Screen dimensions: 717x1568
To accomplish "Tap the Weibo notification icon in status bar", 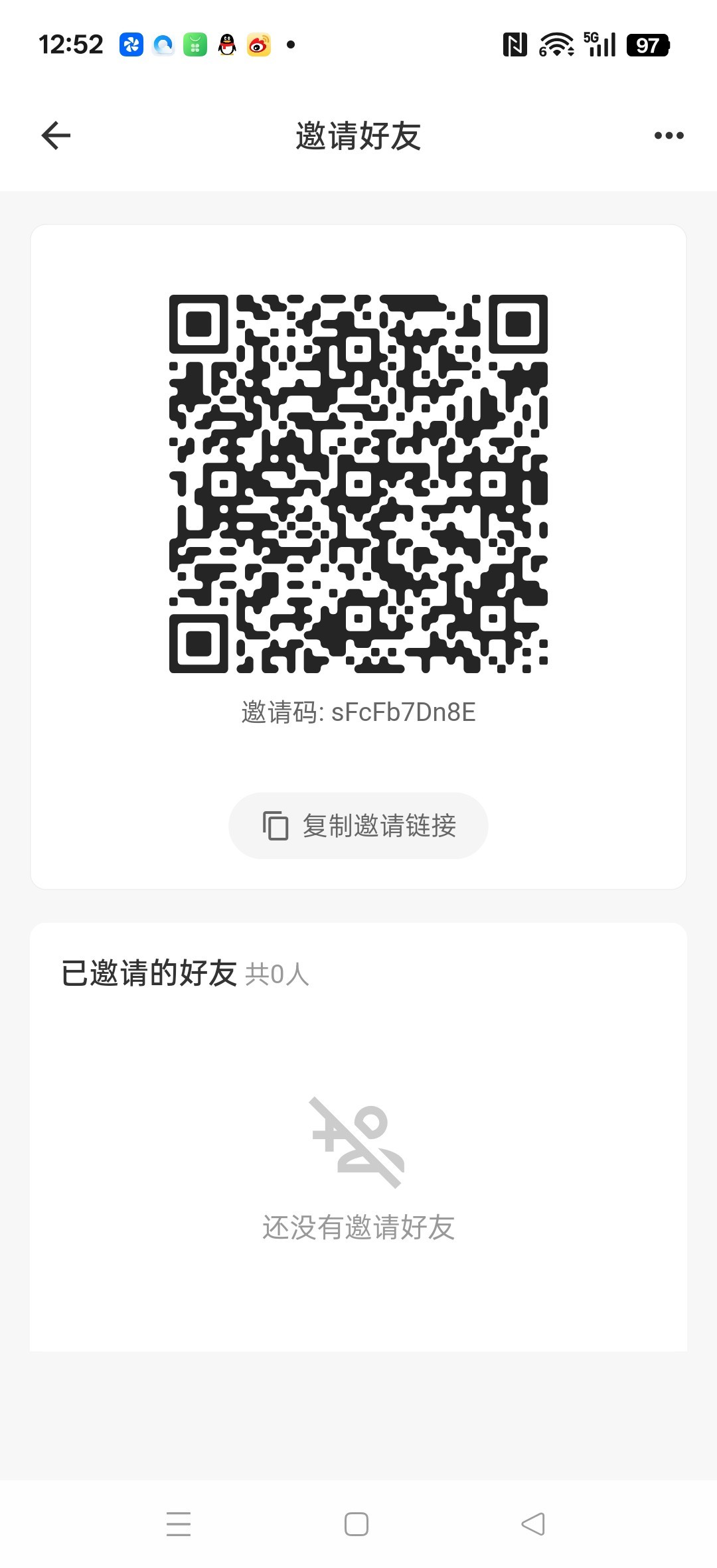I will click(x=259, y=44).
